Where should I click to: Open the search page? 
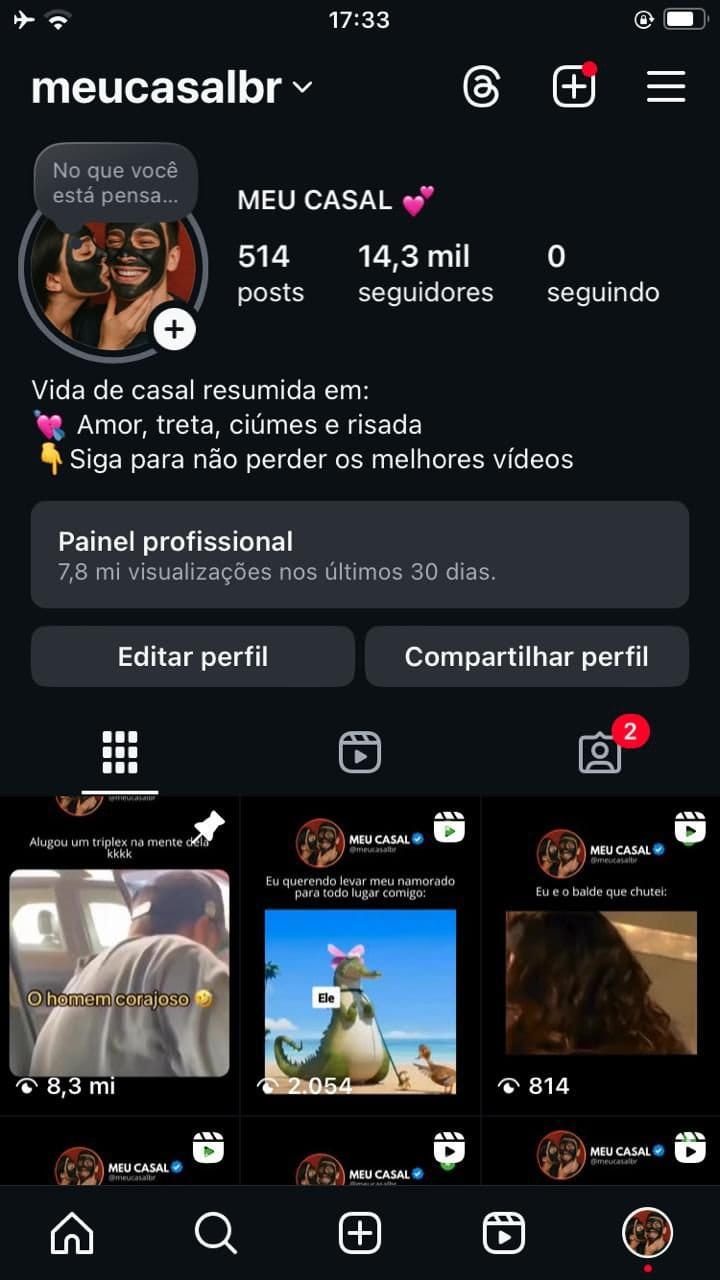pos(215,1233)
